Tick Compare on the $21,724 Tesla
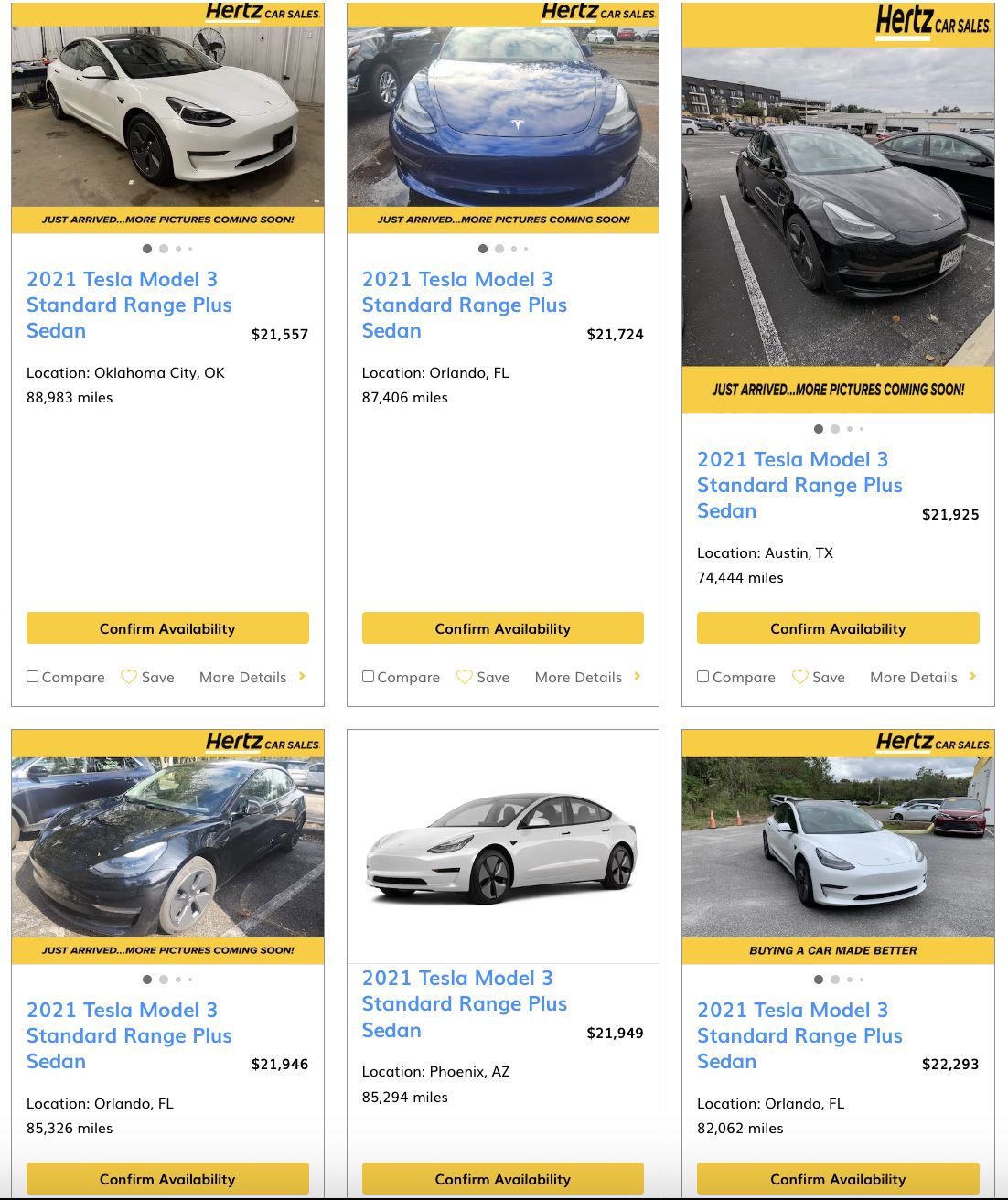The width and height of the screenshot is (1008, 1200). click(x=368, y=677)
